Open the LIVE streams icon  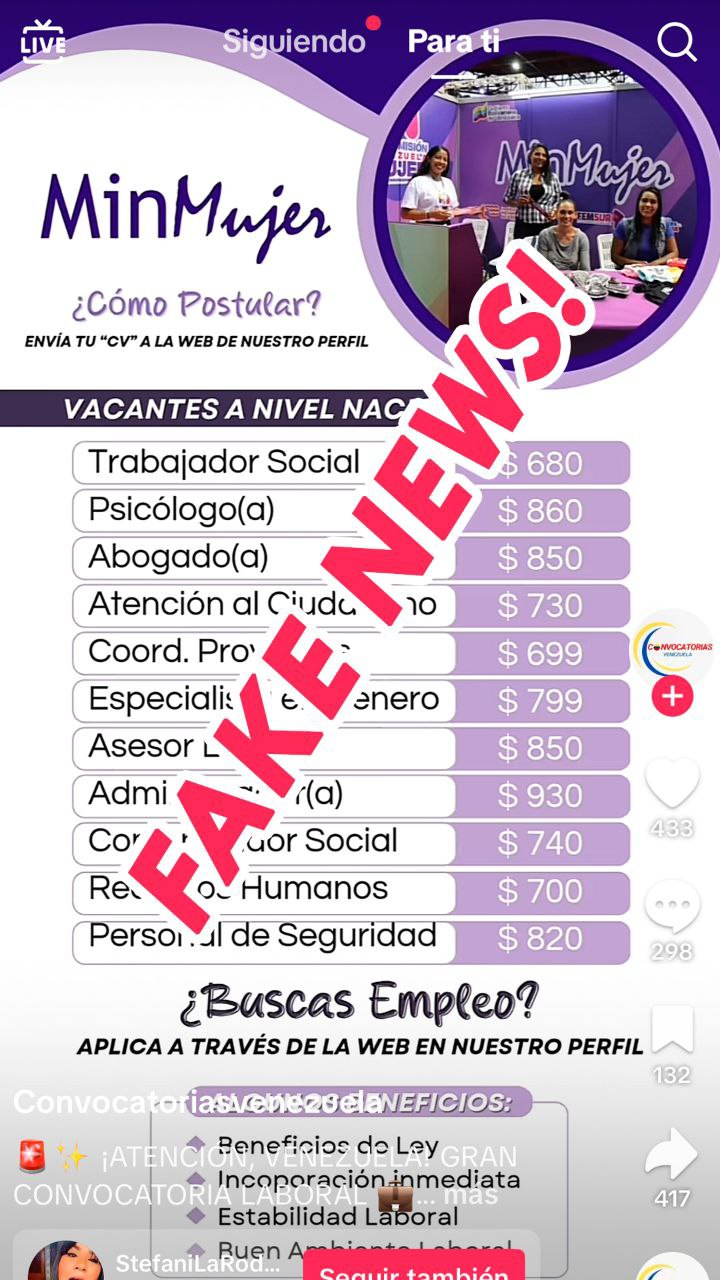[x=42, y=42]
